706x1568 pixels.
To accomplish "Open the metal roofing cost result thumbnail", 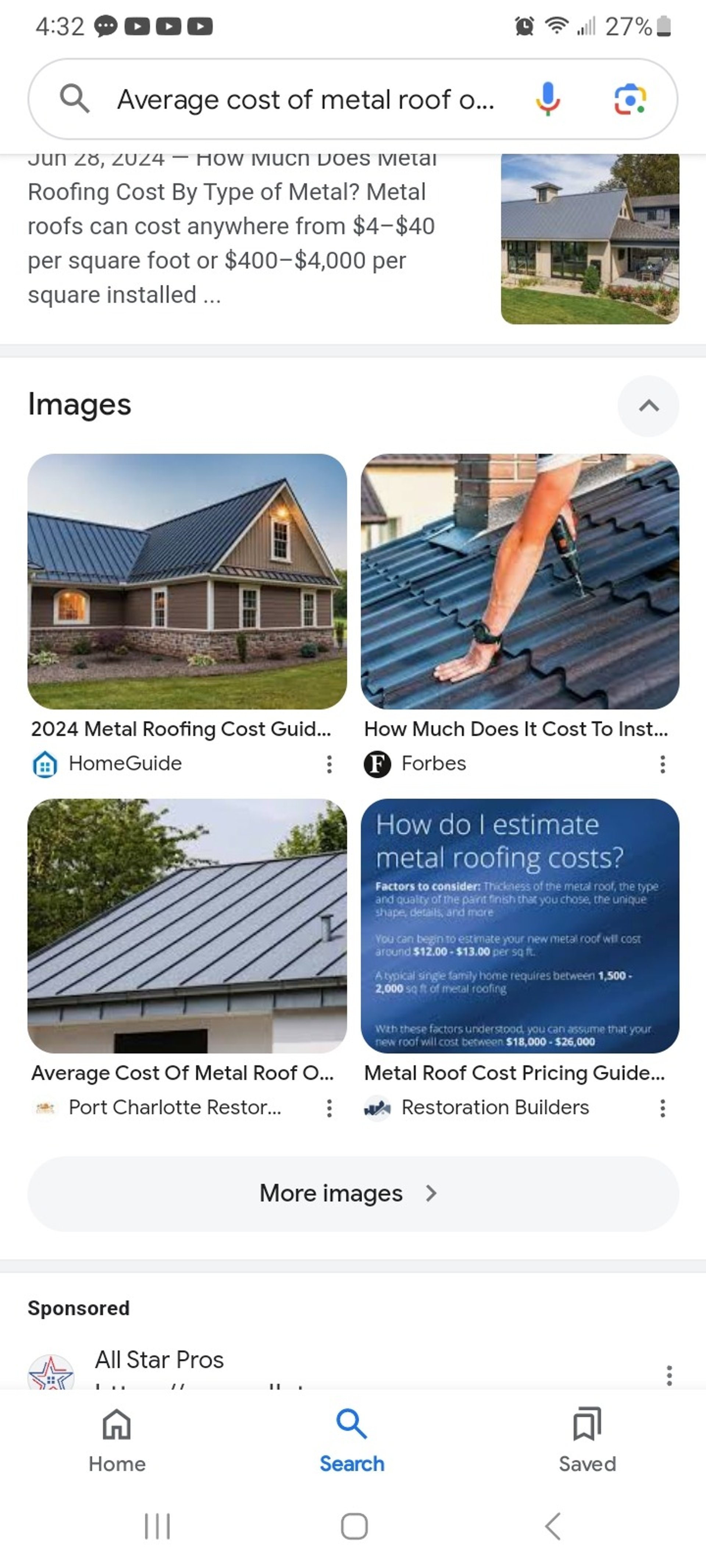I will pos(590,239).
